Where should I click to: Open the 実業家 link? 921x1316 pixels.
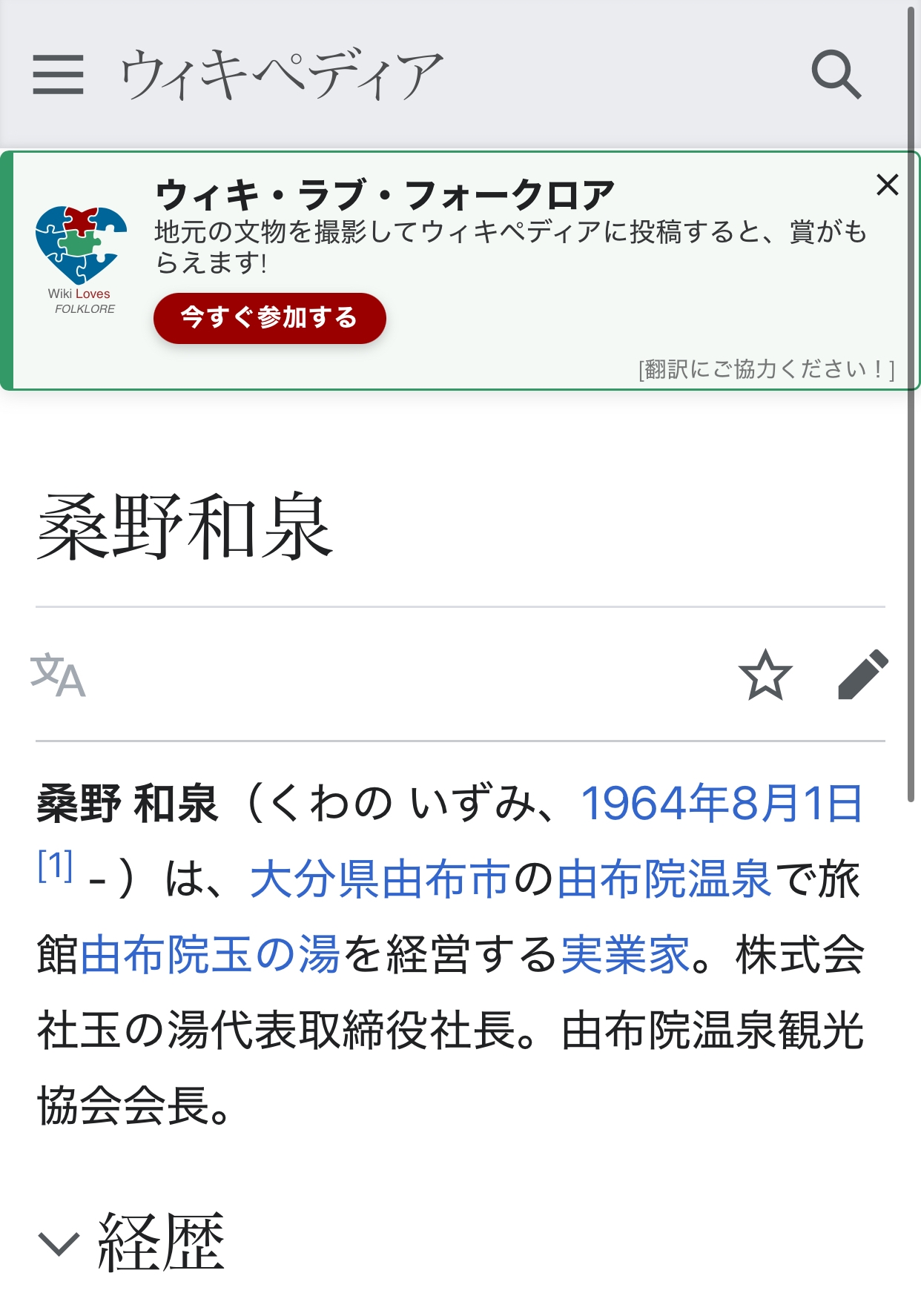point(625,954)
